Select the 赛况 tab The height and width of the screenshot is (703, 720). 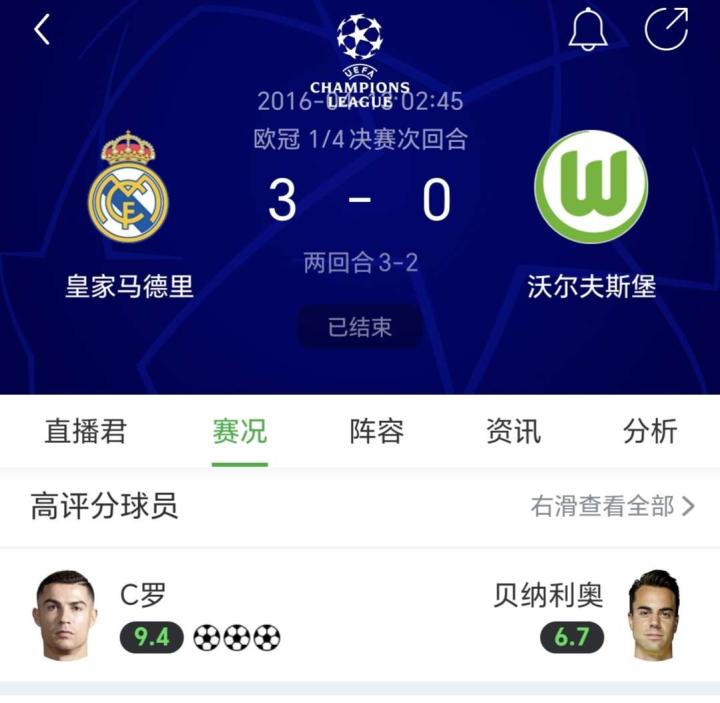tap(240, 431)
